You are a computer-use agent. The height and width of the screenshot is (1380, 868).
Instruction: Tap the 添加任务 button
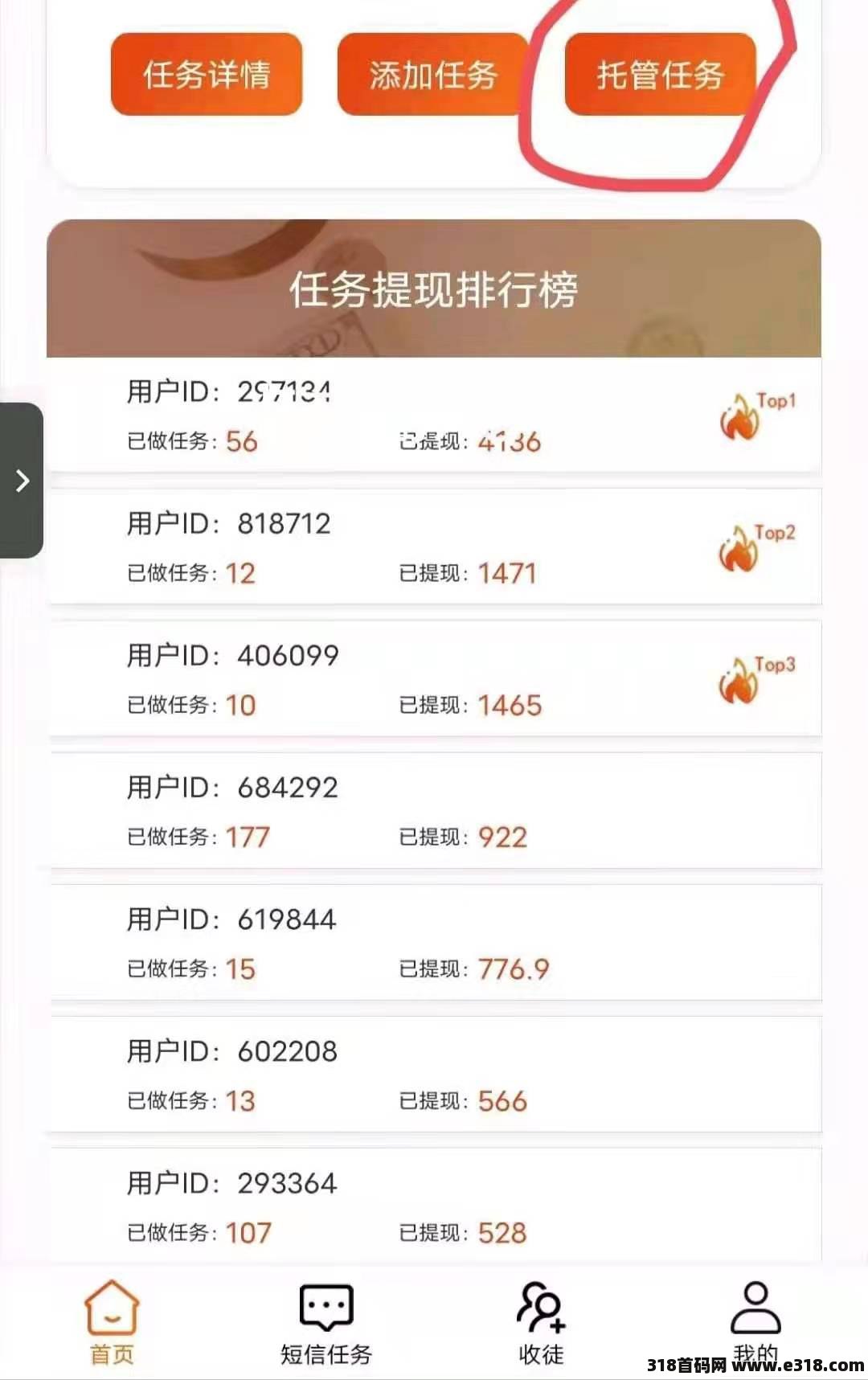tap(432, 75)
